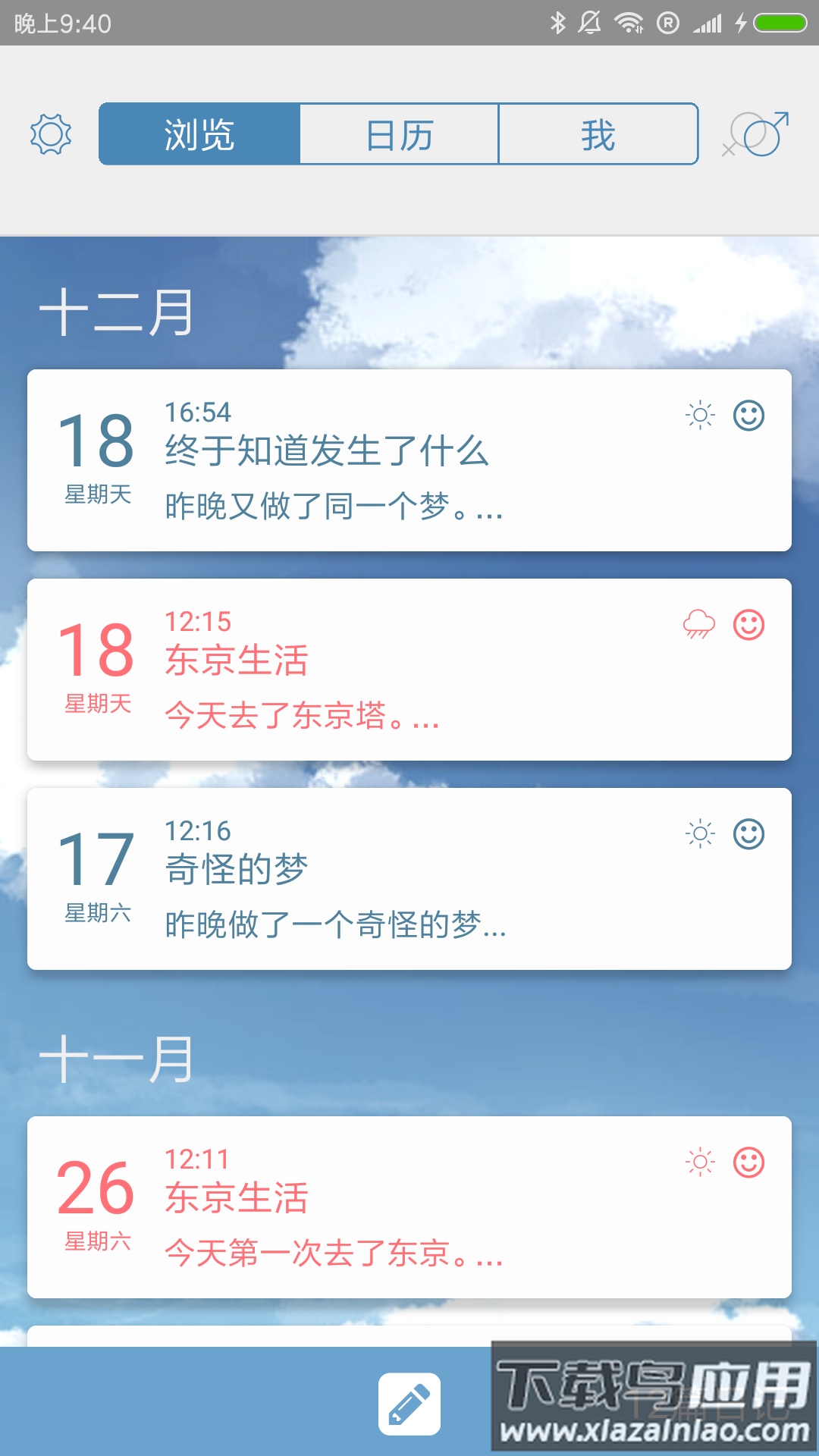
Task: Click the sunny weather icon on the November 26 entry
Action: (700, 1160)
